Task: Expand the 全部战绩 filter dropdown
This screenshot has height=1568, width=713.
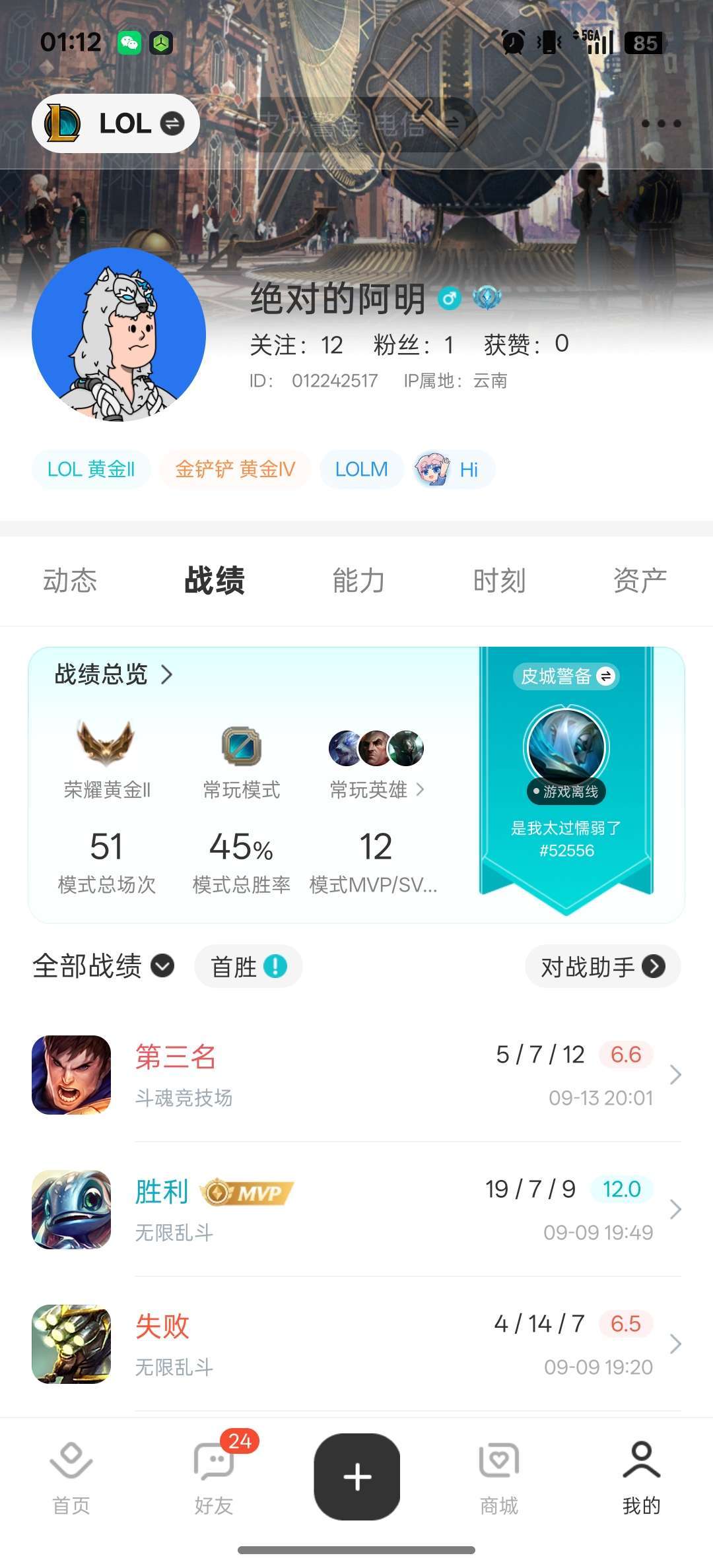Action: point(103,966)
